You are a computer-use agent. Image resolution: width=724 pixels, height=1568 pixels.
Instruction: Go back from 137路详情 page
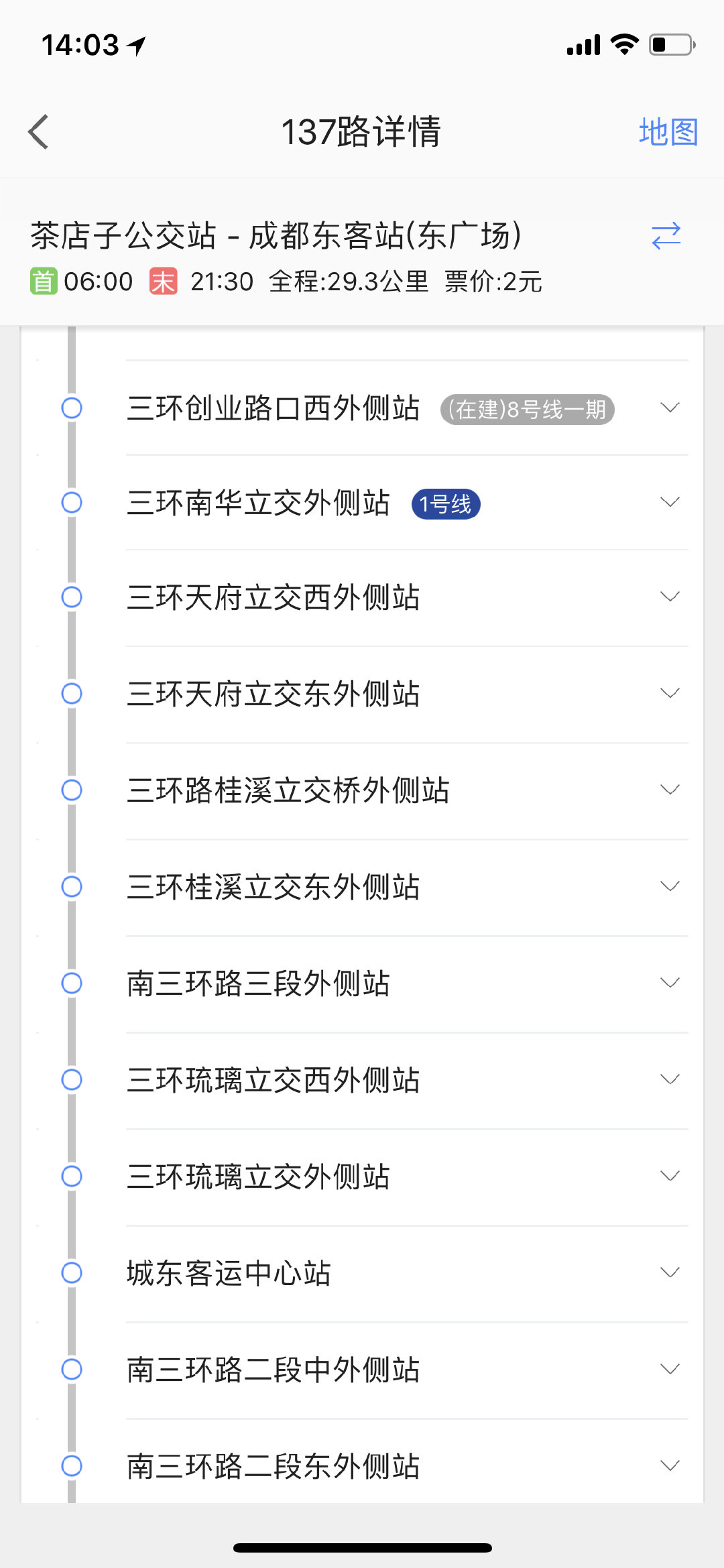coord(39,131)
